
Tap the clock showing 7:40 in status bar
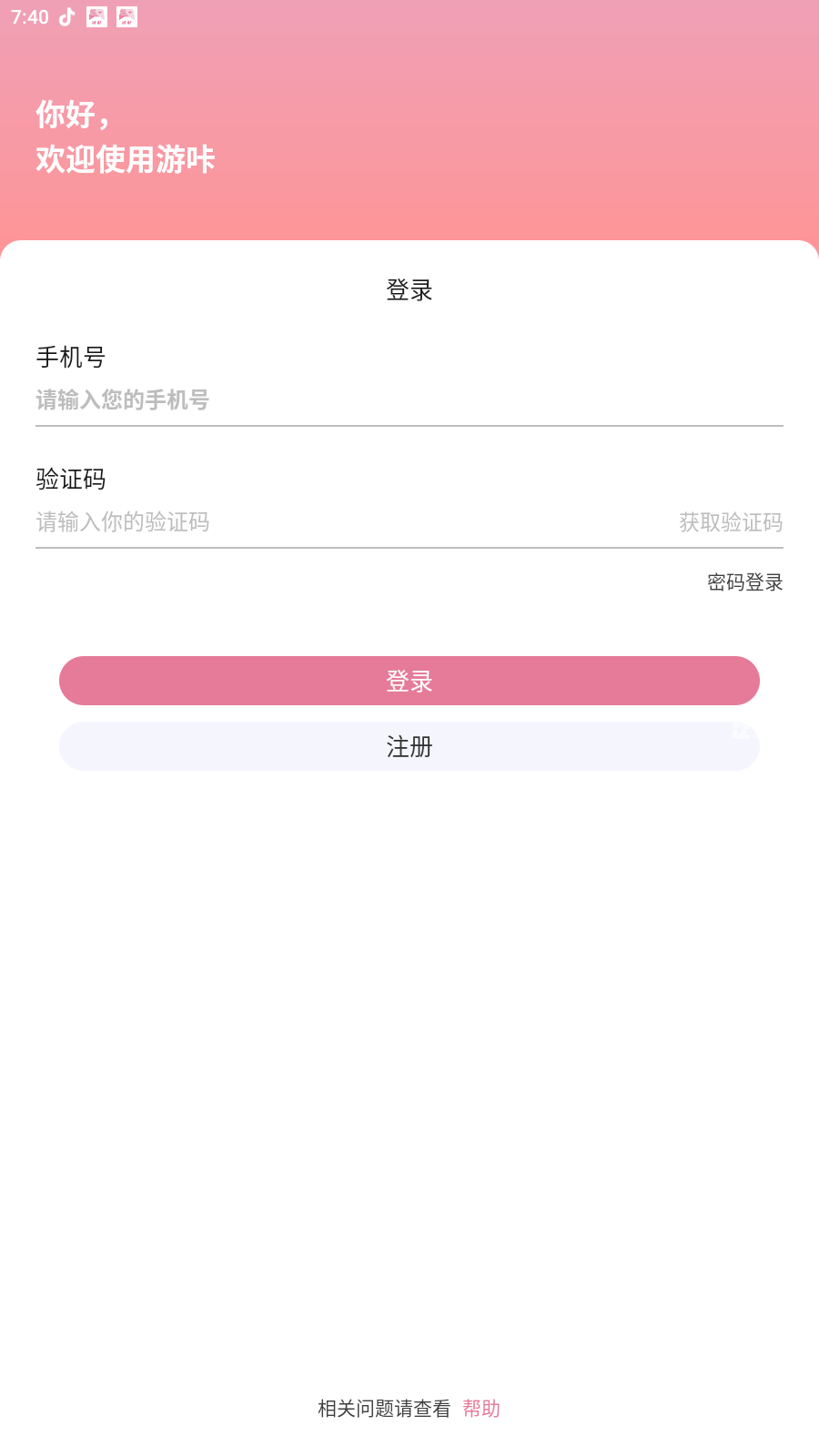pos(31,16)
